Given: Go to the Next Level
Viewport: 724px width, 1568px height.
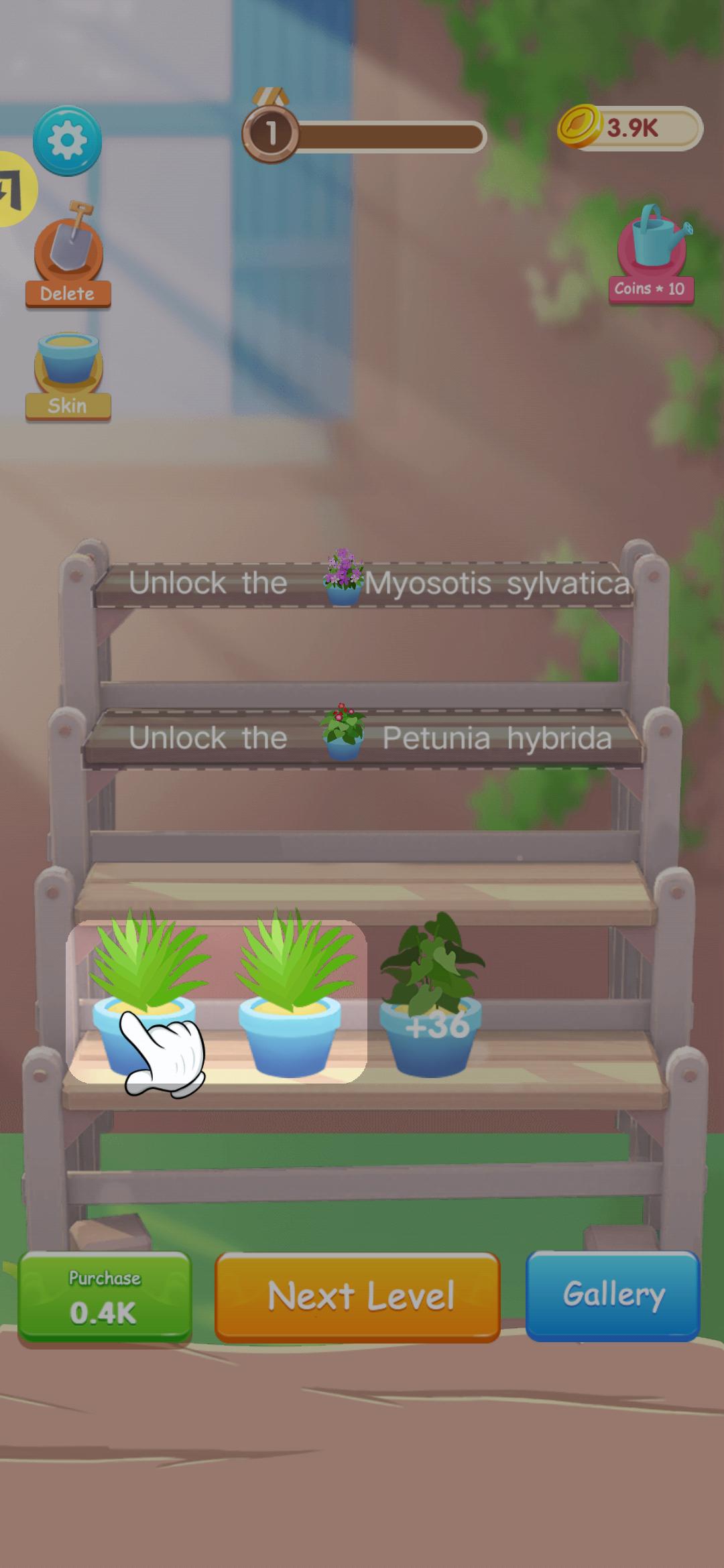Looking at the screenshot, I should [x=357, y=1297].
